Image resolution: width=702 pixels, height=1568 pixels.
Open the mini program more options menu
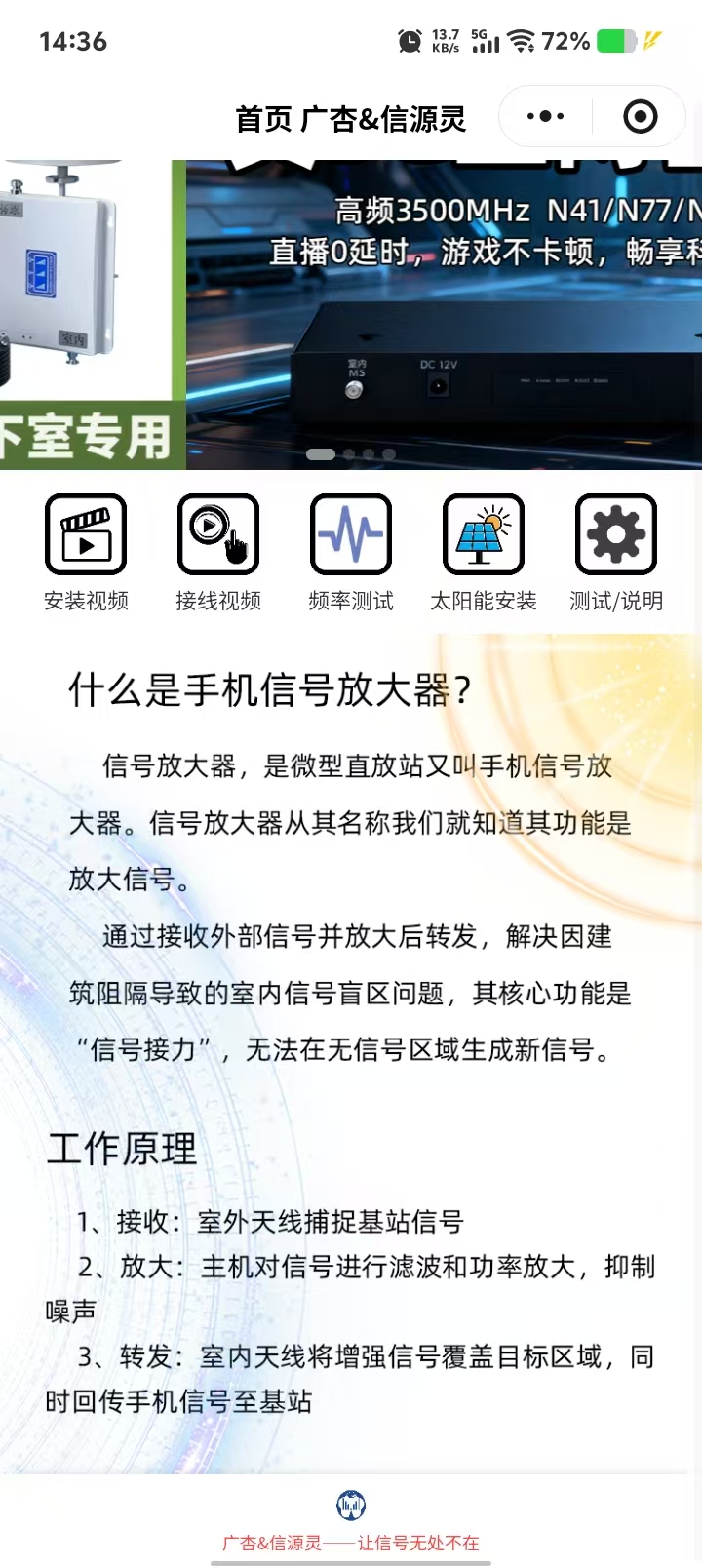pyautogui.click(x=545, y=116)
